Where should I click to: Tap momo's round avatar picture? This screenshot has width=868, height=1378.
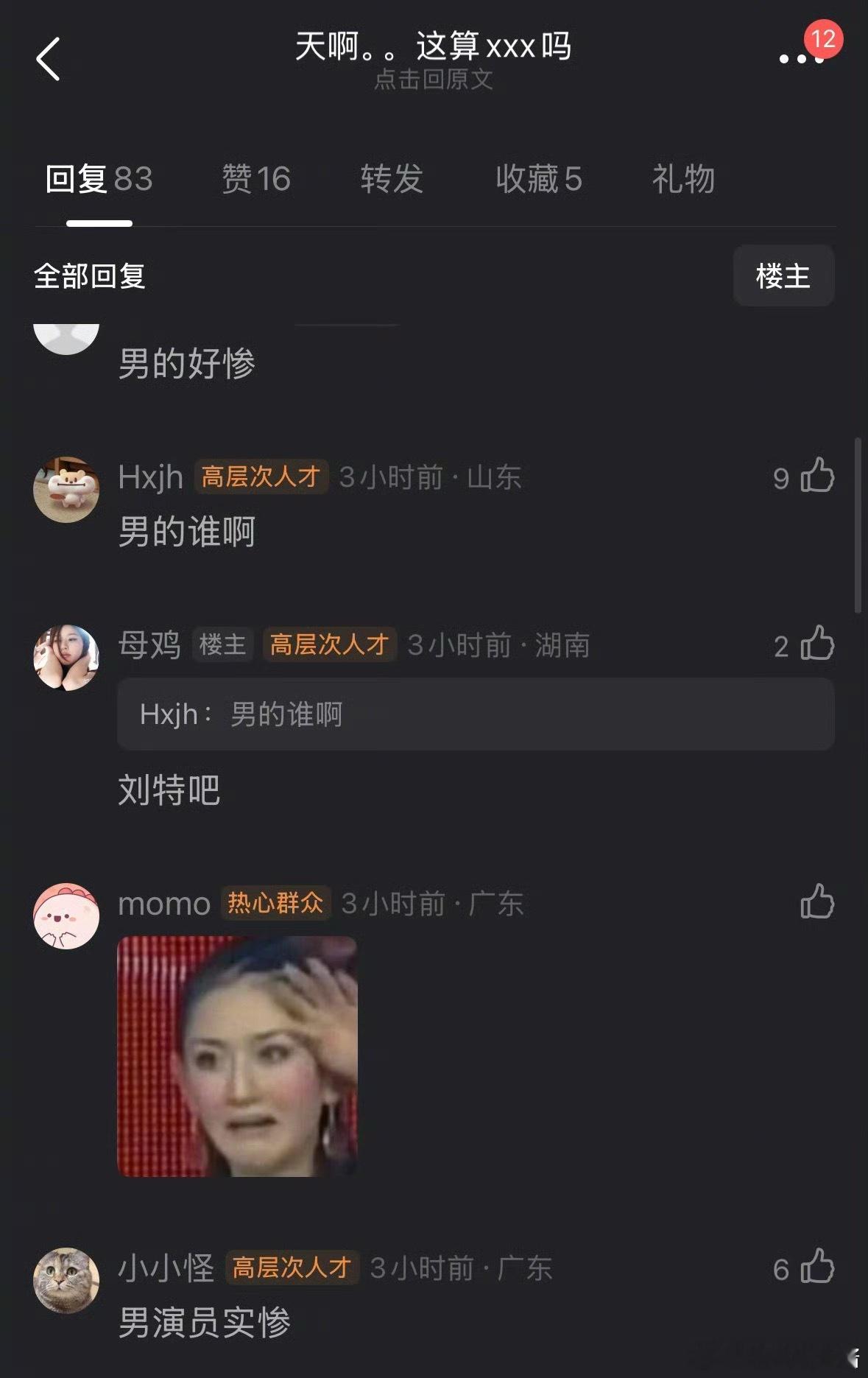[66, 915]
